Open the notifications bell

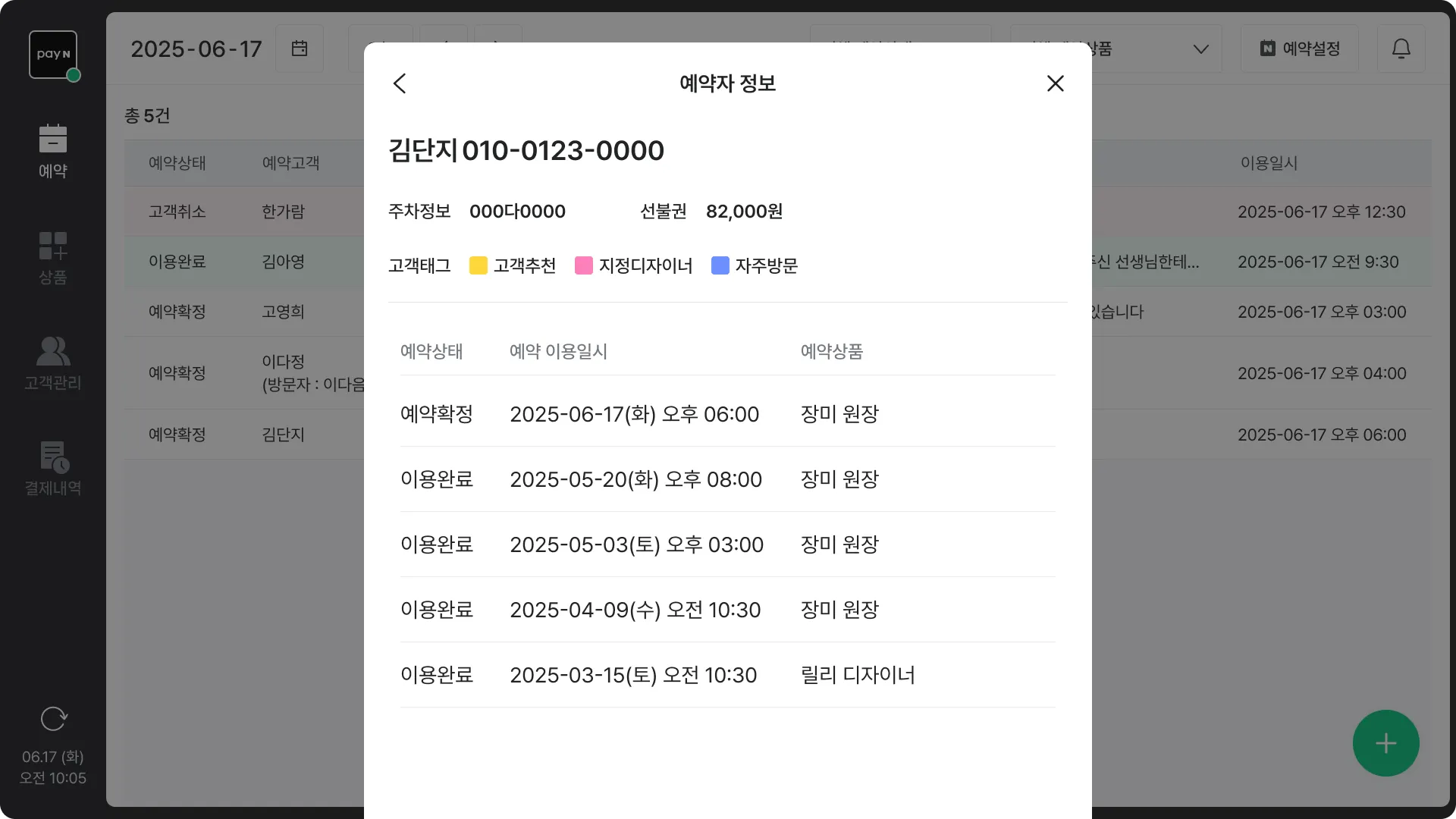tap(1401, 49)
